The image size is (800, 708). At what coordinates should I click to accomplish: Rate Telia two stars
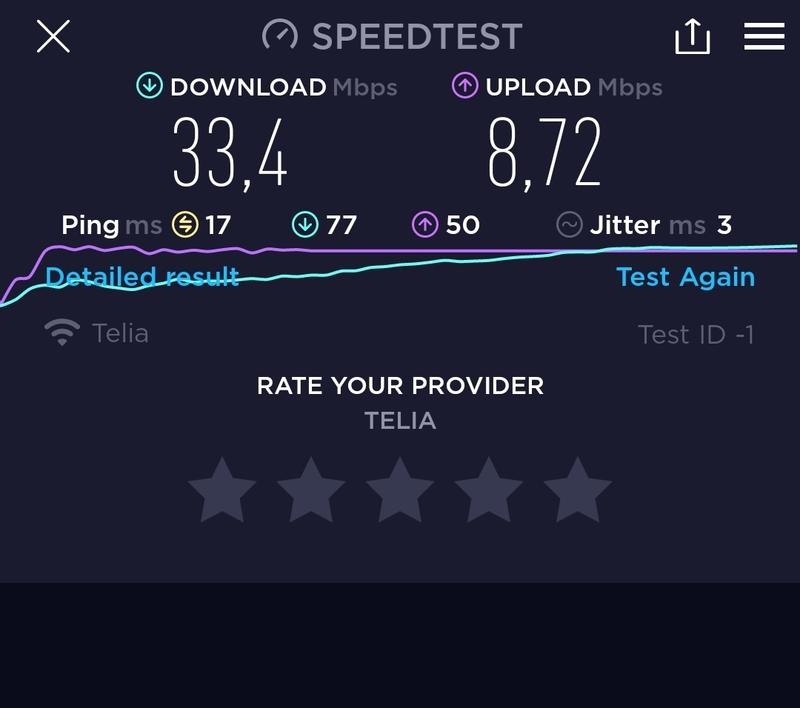coord(311,490)
